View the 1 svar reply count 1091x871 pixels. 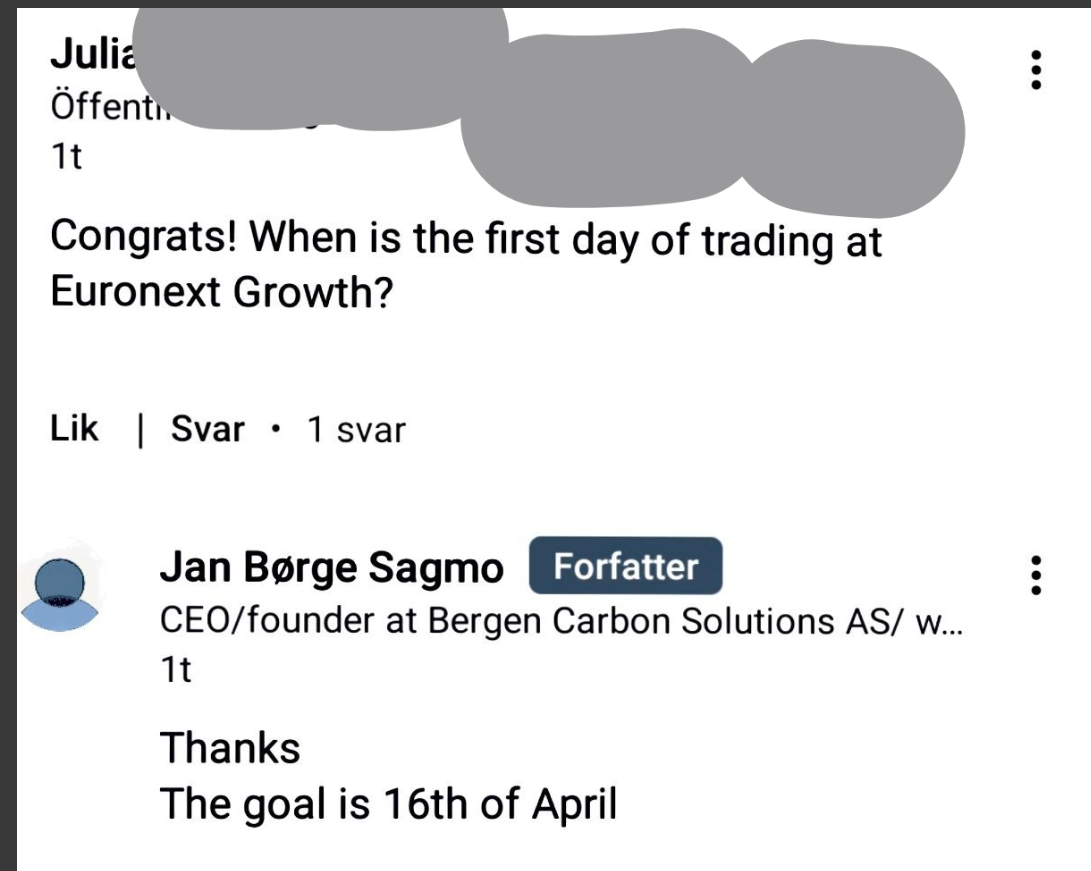[x=356, y=430]
